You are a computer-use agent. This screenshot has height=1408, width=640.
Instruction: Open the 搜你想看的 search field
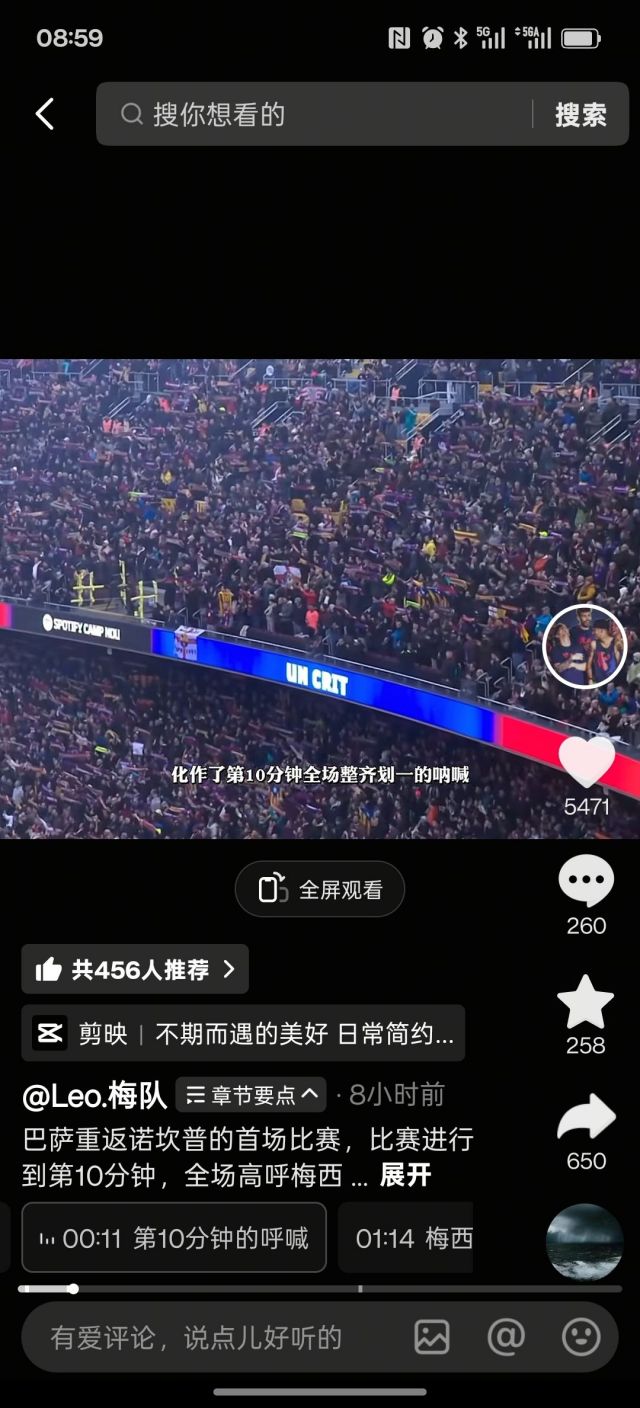pos(320,114)
